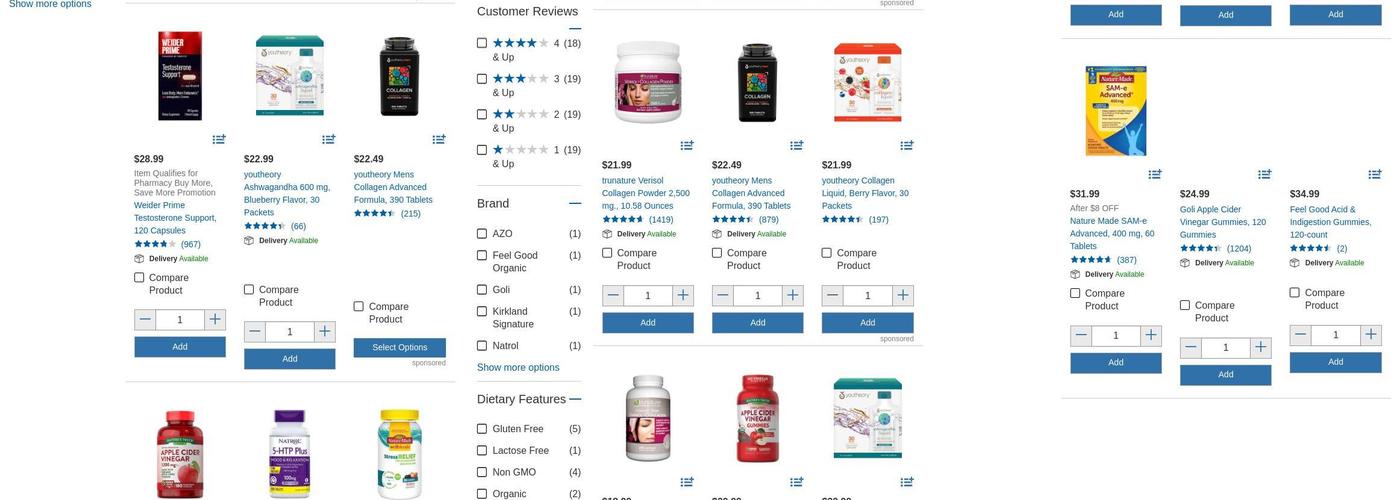Open trunature Verisol Collagen Powder product link
The image size is (1400, 500).
[645, 193]
